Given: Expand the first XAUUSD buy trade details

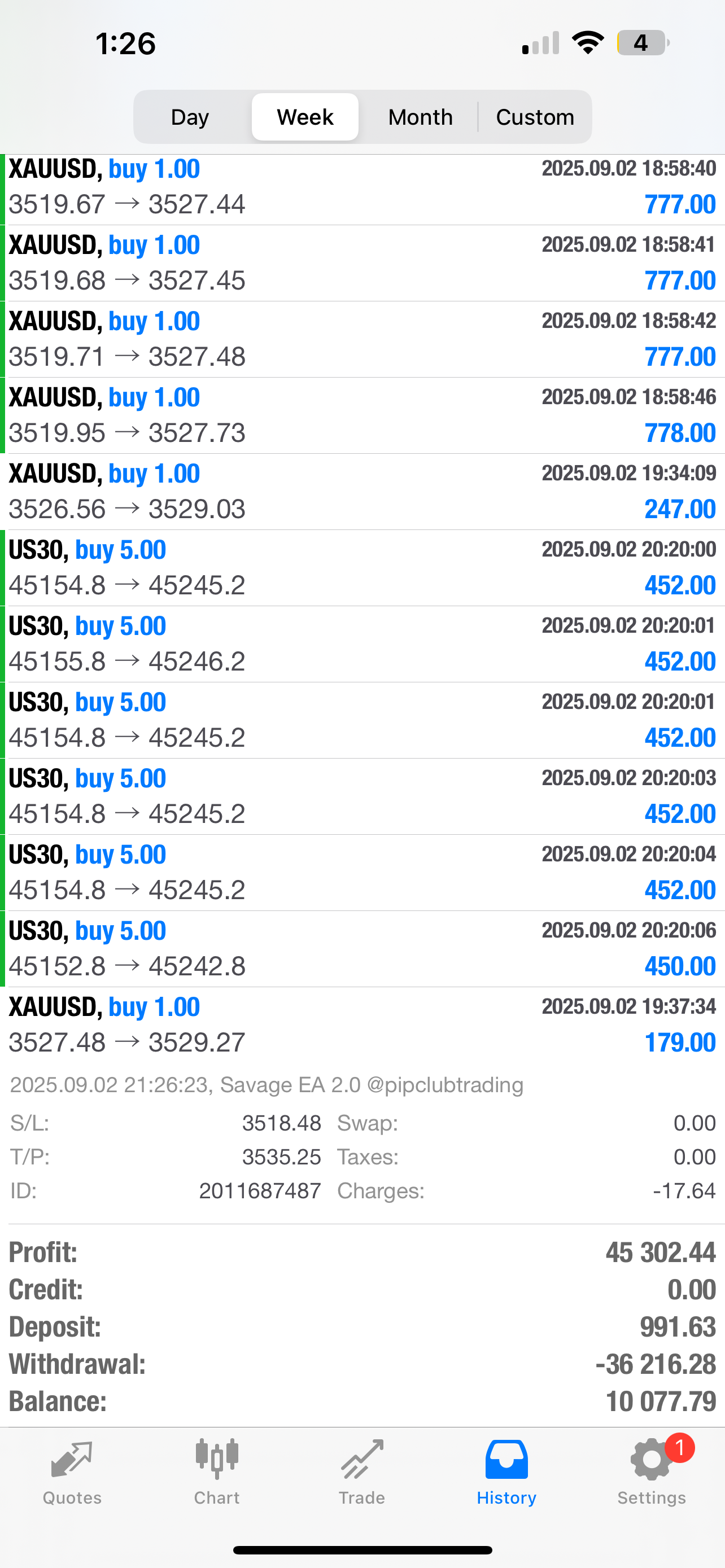Looking at the screenshot, I should (362, 187).
